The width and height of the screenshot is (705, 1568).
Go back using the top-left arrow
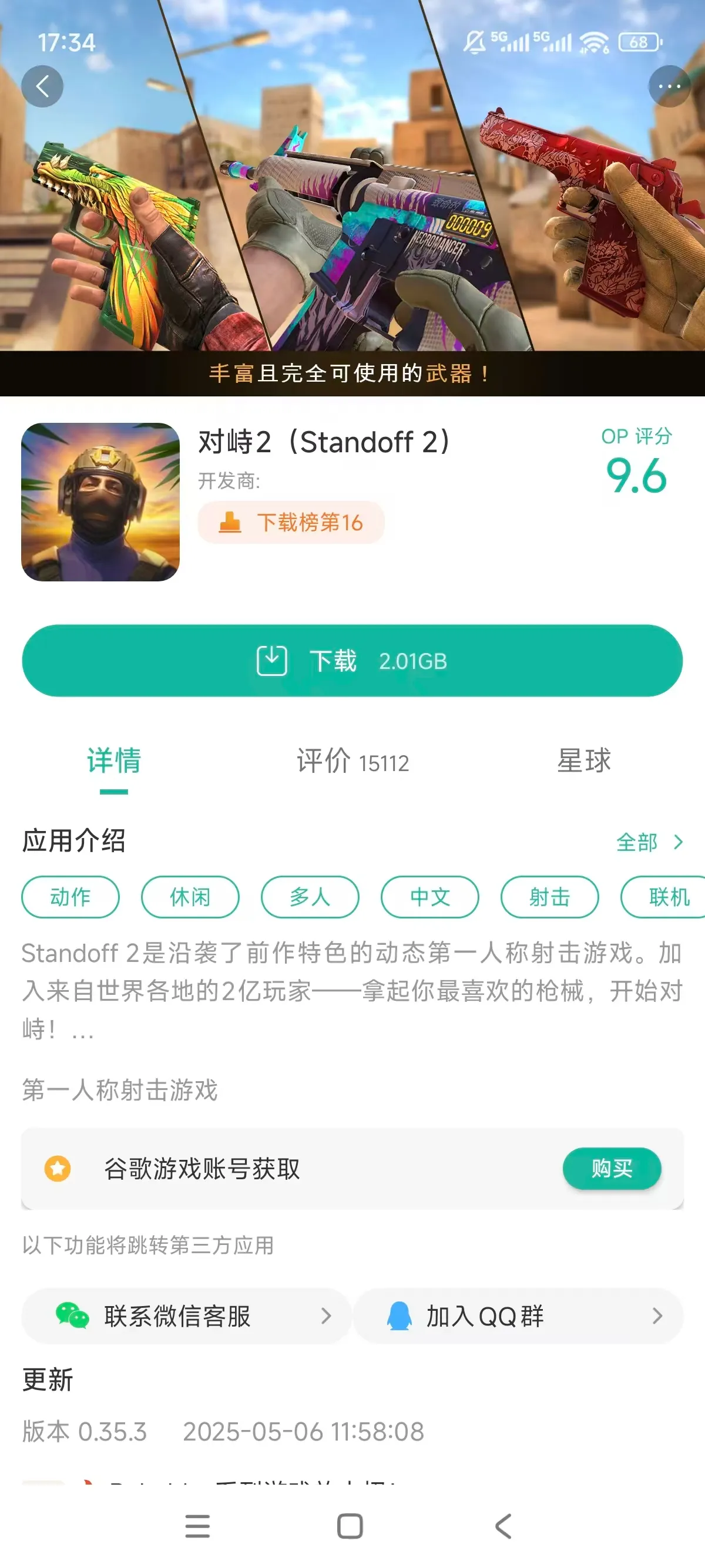(x=42, y=86)
